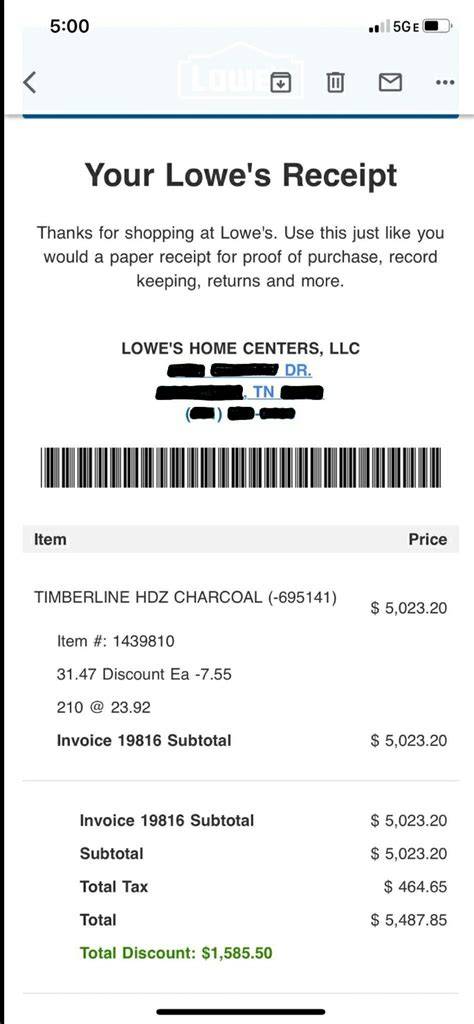
Task: Open the three-dot overflow menu
Action: pyautogui.click(x=445, y=83)
